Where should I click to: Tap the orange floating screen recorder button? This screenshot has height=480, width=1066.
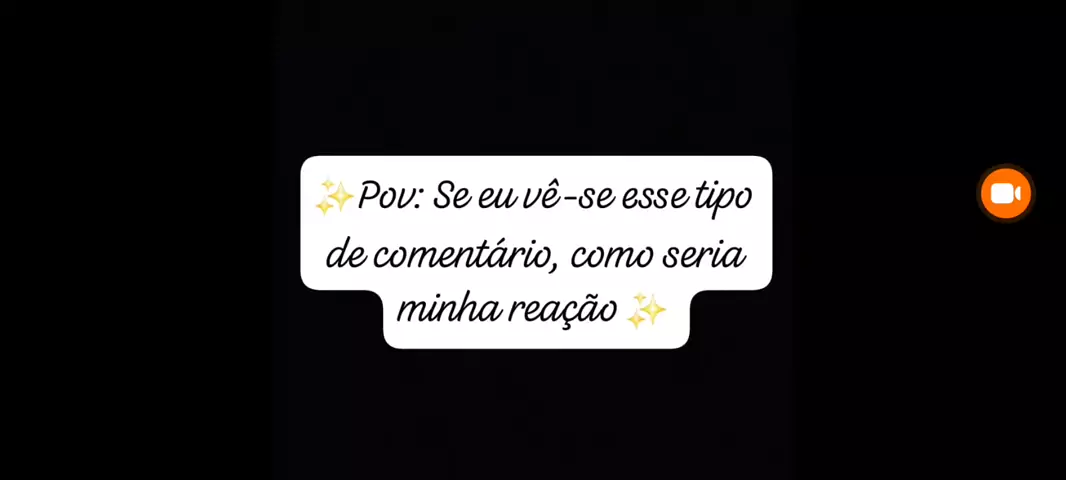[x=1005, y=193]
